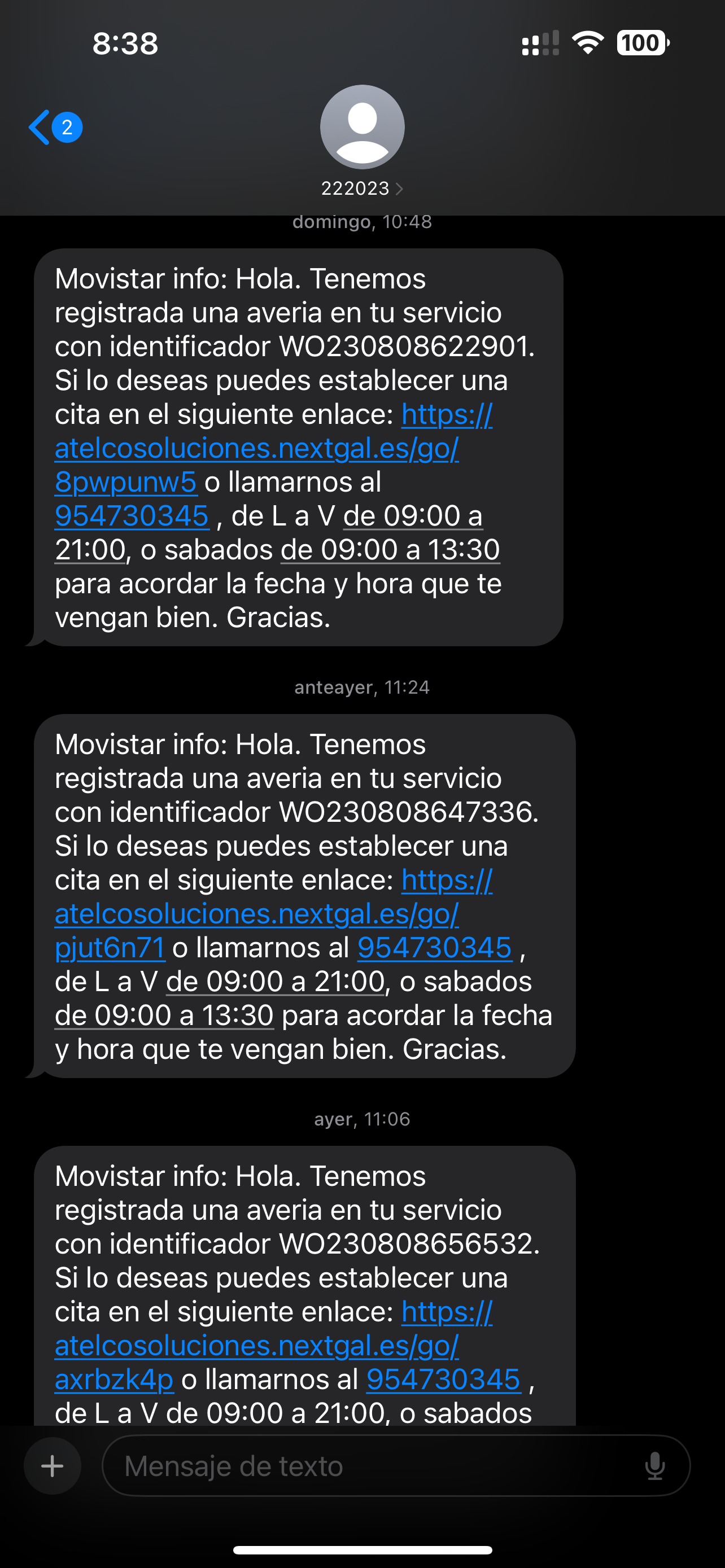Call 954730345 from the ayer message
The height and width of the screenshot is (1568, 725).
point(443,1379)
